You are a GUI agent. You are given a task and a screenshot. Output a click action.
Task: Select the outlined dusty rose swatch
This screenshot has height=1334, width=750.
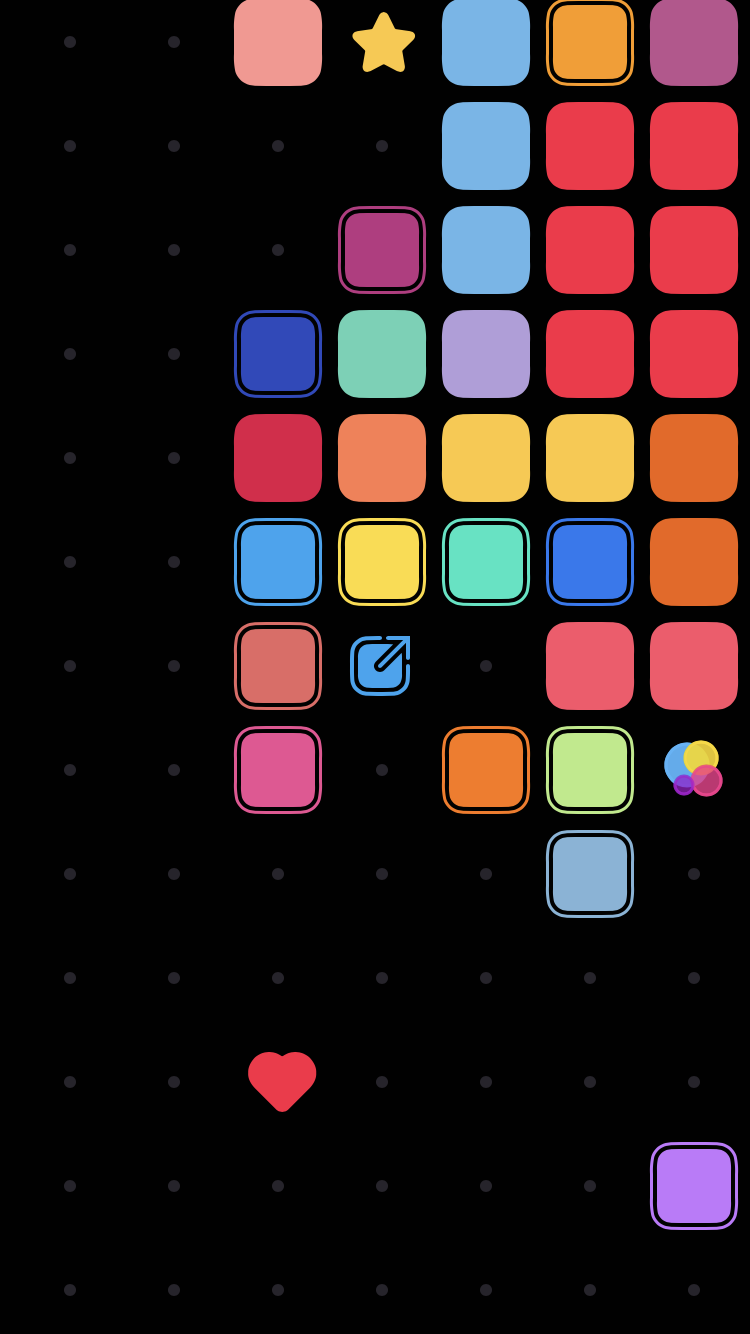(278, 666)
